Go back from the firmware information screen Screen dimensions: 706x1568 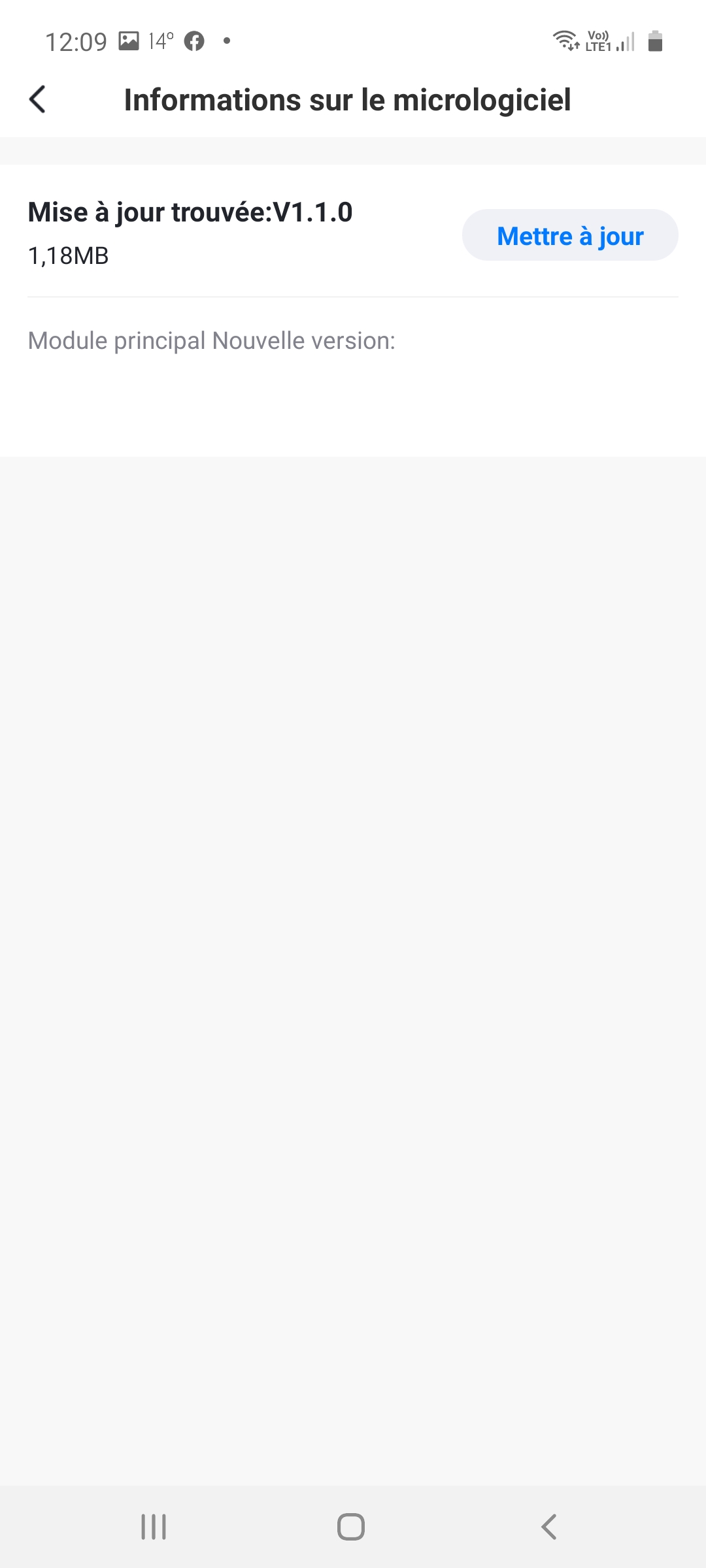tap(38, 100)
